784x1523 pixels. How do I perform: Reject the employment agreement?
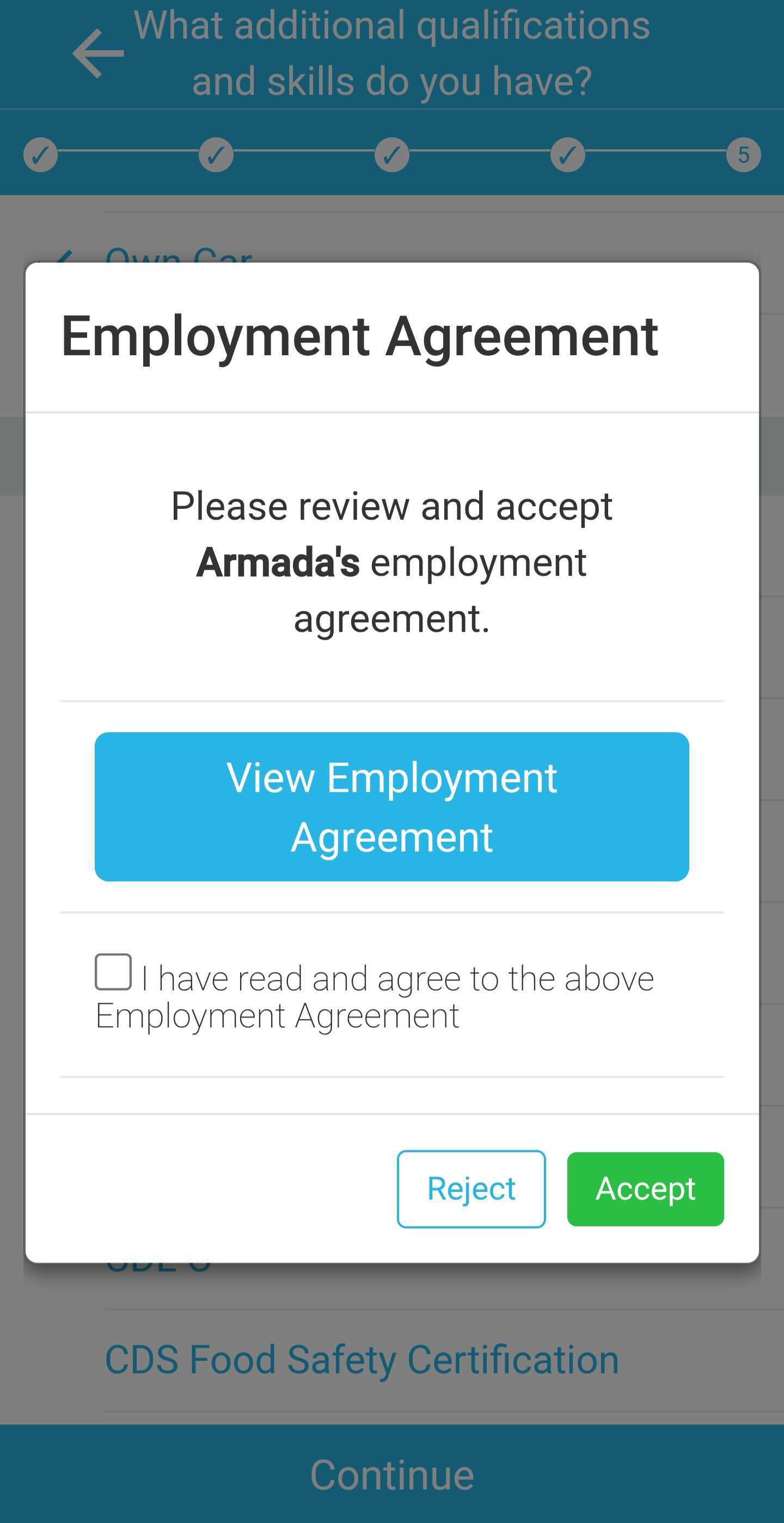point(471,1189)
